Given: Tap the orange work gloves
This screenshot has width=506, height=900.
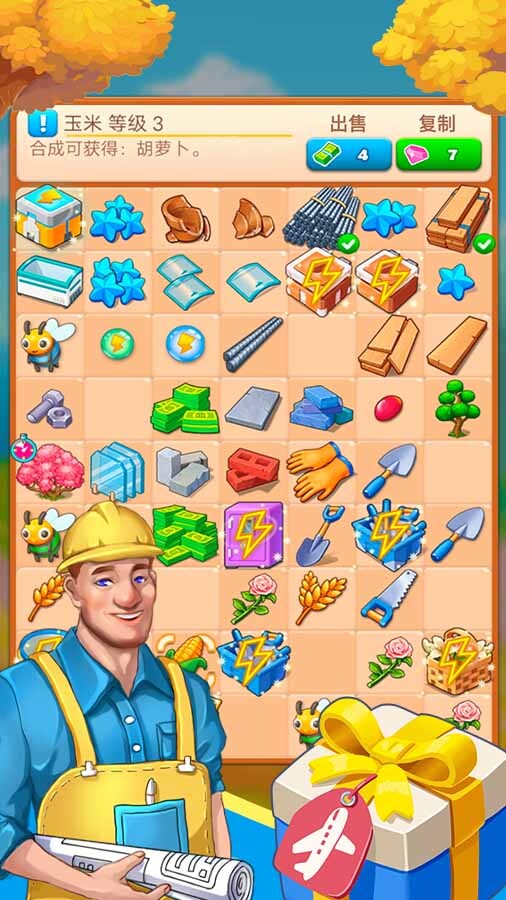Looking at the screenshot, I should [x=320, y=471].
